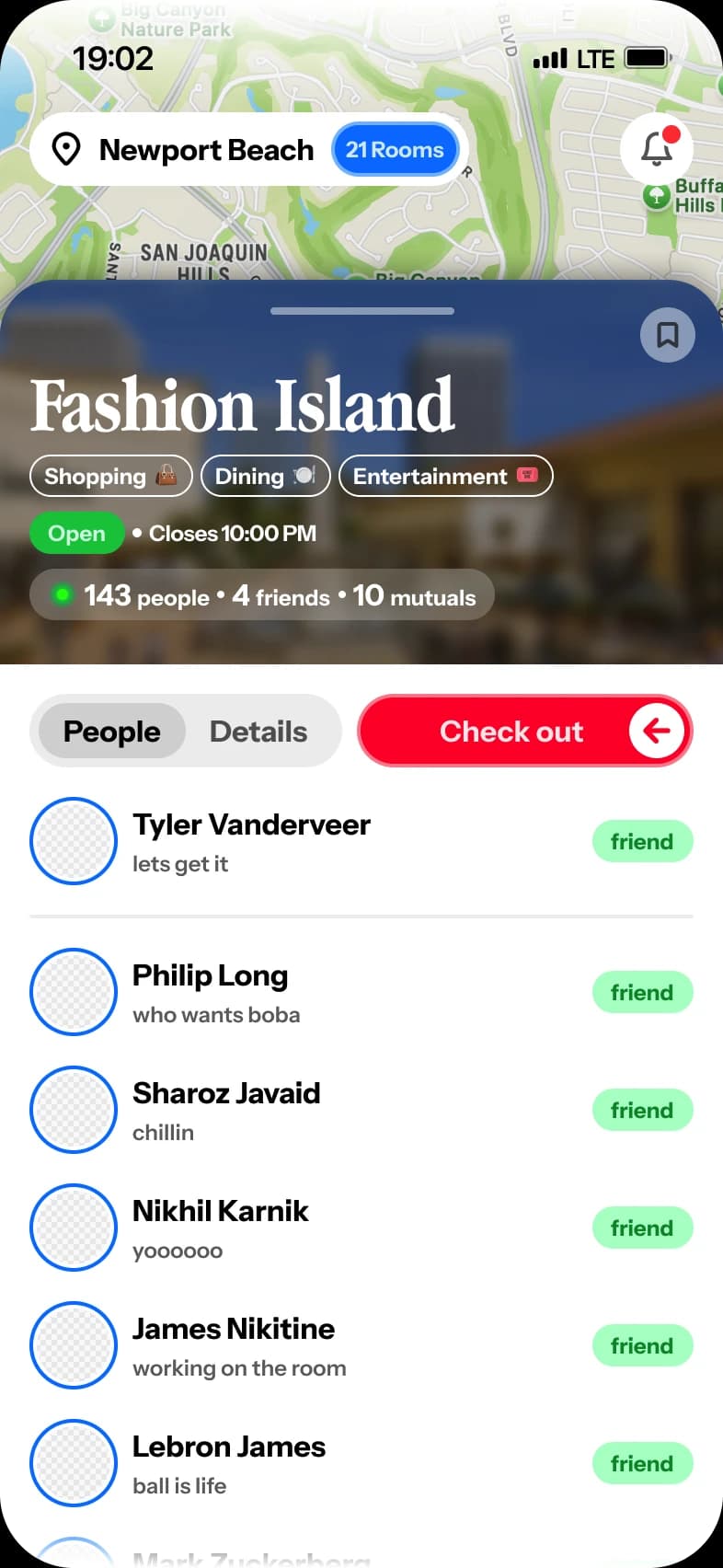
Task: Open Lebron James's profile
Action: [229, 1463]
